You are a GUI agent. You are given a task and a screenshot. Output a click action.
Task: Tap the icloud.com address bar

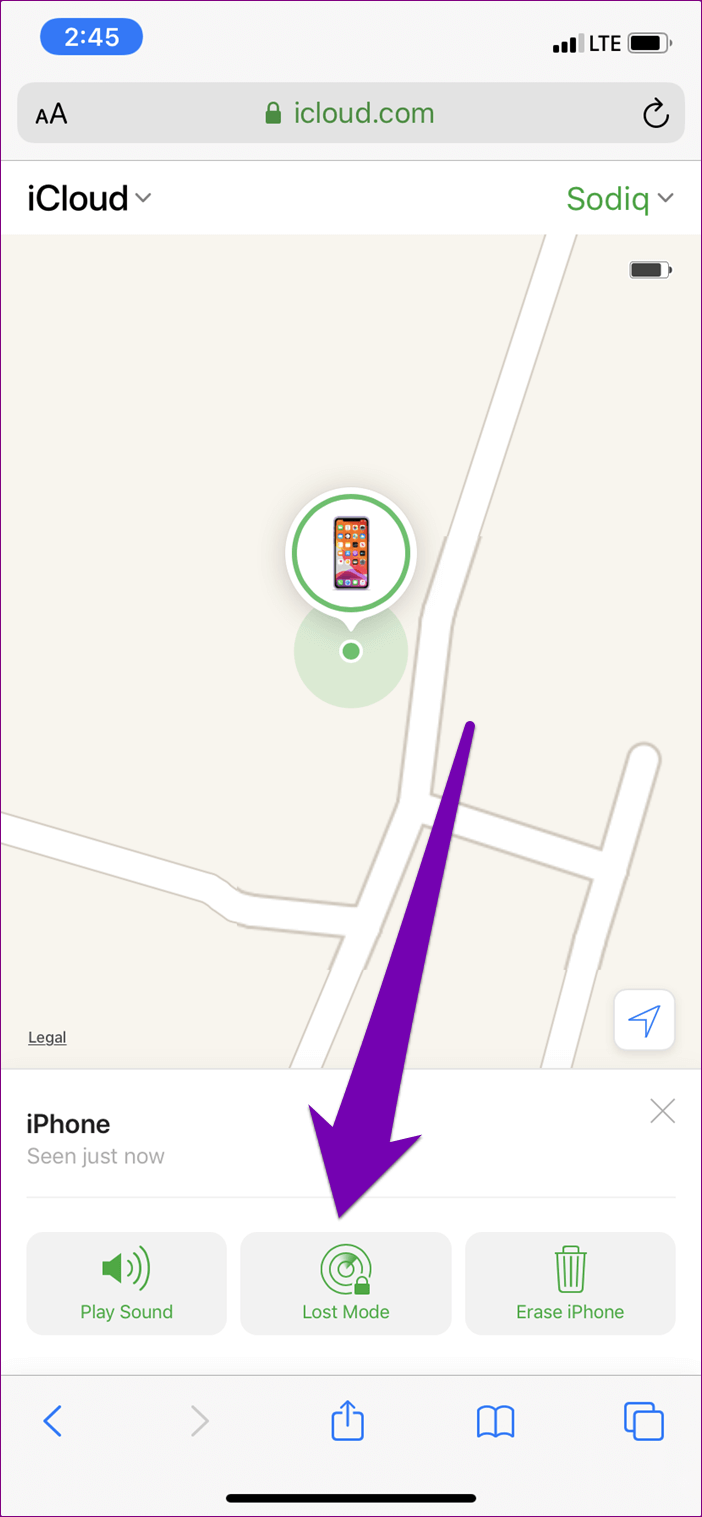pos(350,113)
